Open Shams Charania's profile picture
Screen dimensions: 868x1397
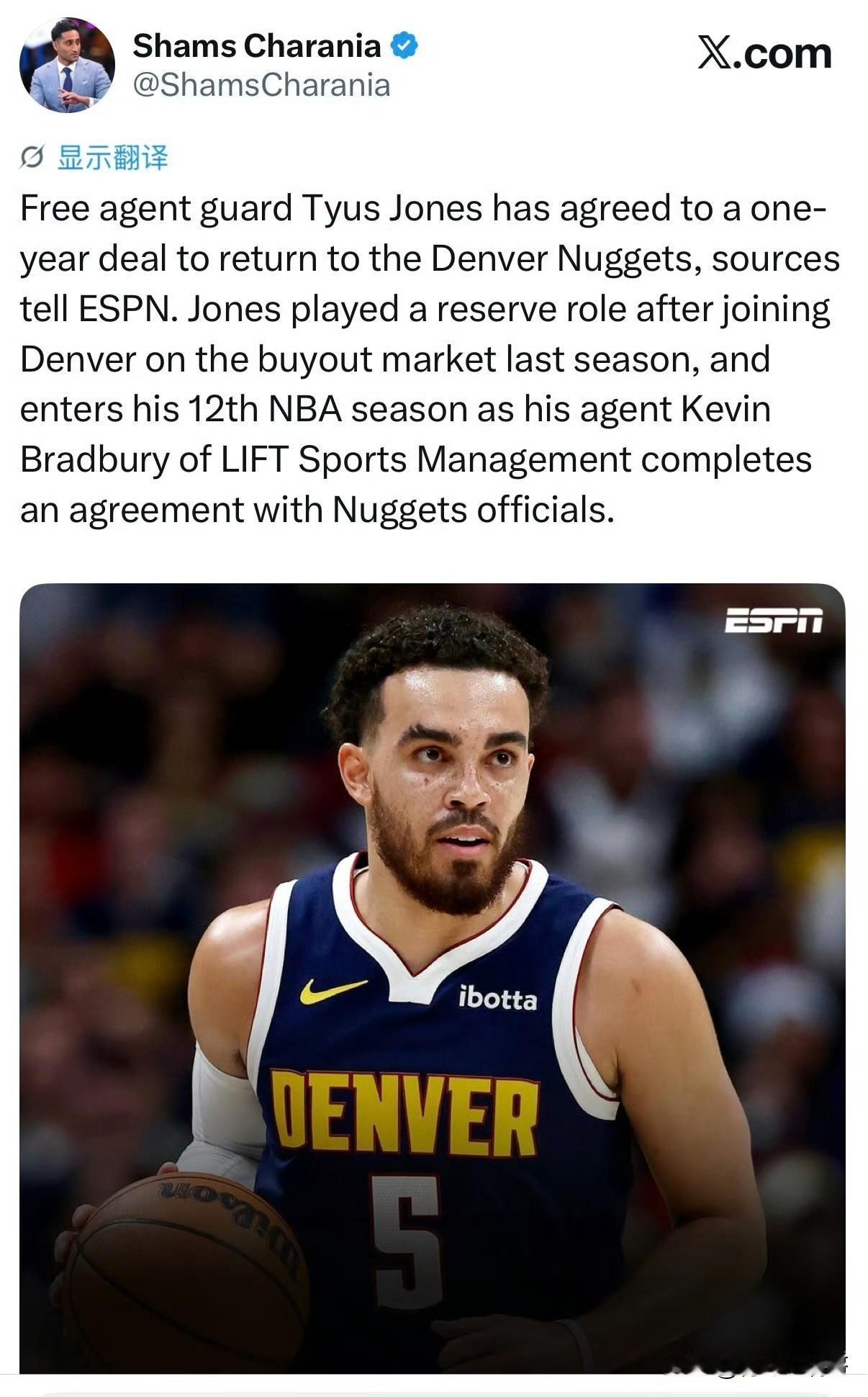[x=66, y=66]
